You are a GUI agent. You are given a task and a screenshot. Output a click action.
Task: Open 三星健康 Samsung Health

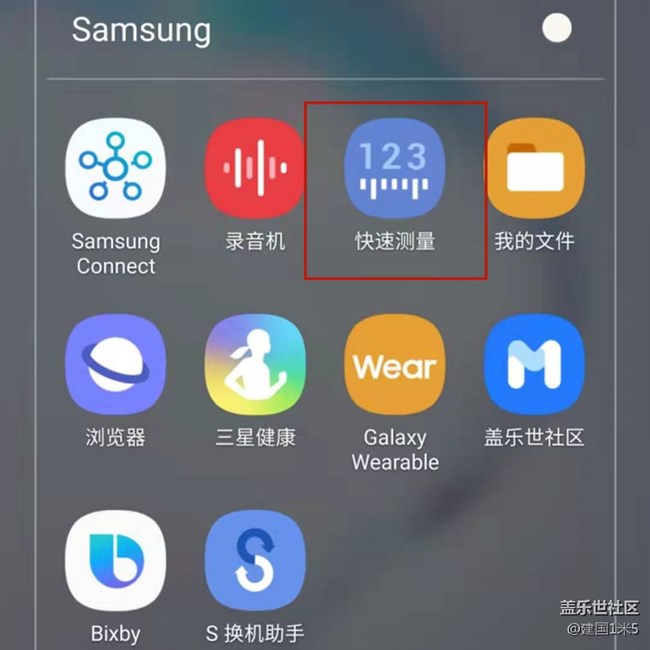click(255, 364)
